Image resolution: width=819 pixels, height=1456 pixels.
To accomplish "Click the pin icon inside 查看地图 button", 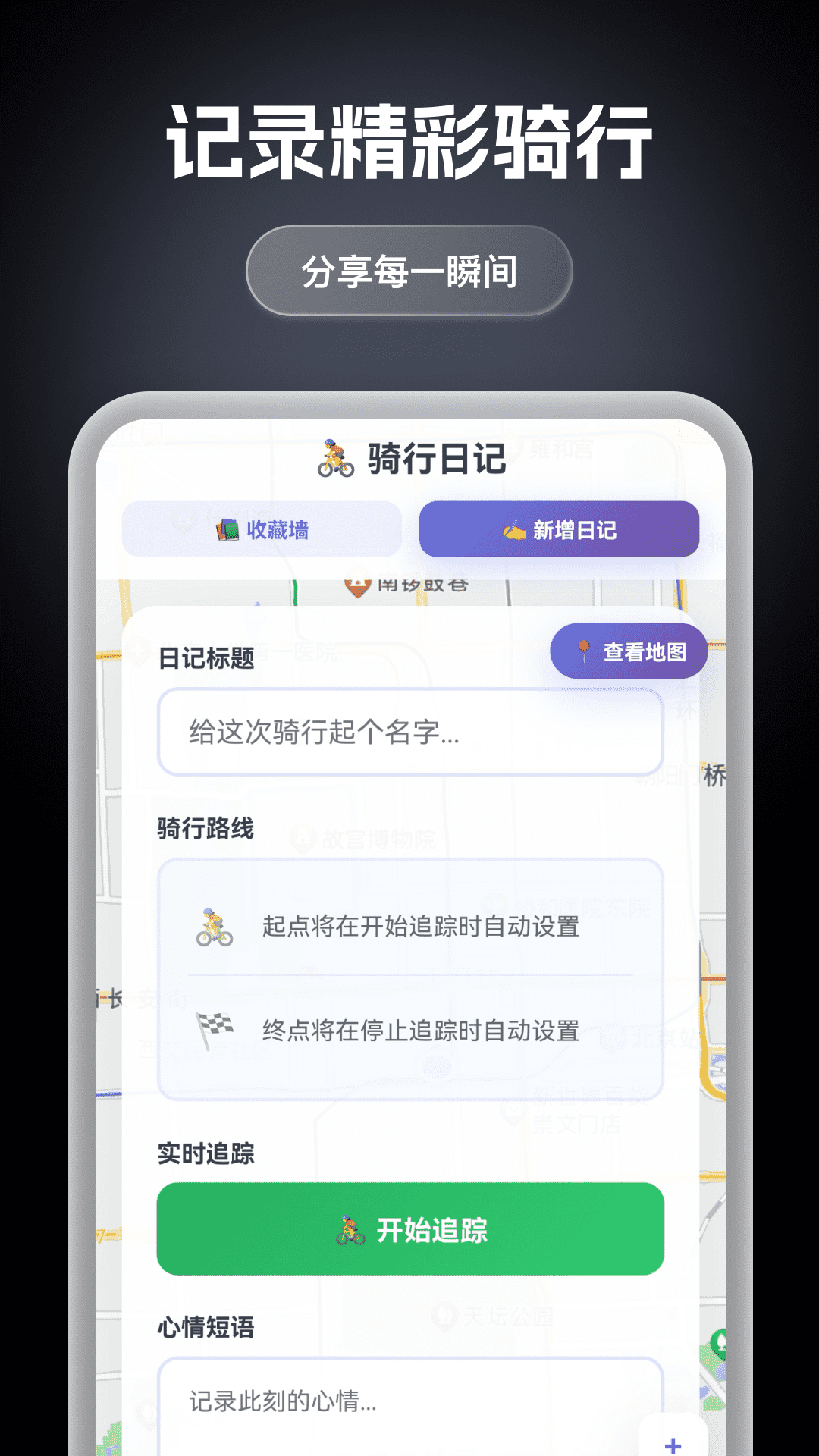I will 584,650.
